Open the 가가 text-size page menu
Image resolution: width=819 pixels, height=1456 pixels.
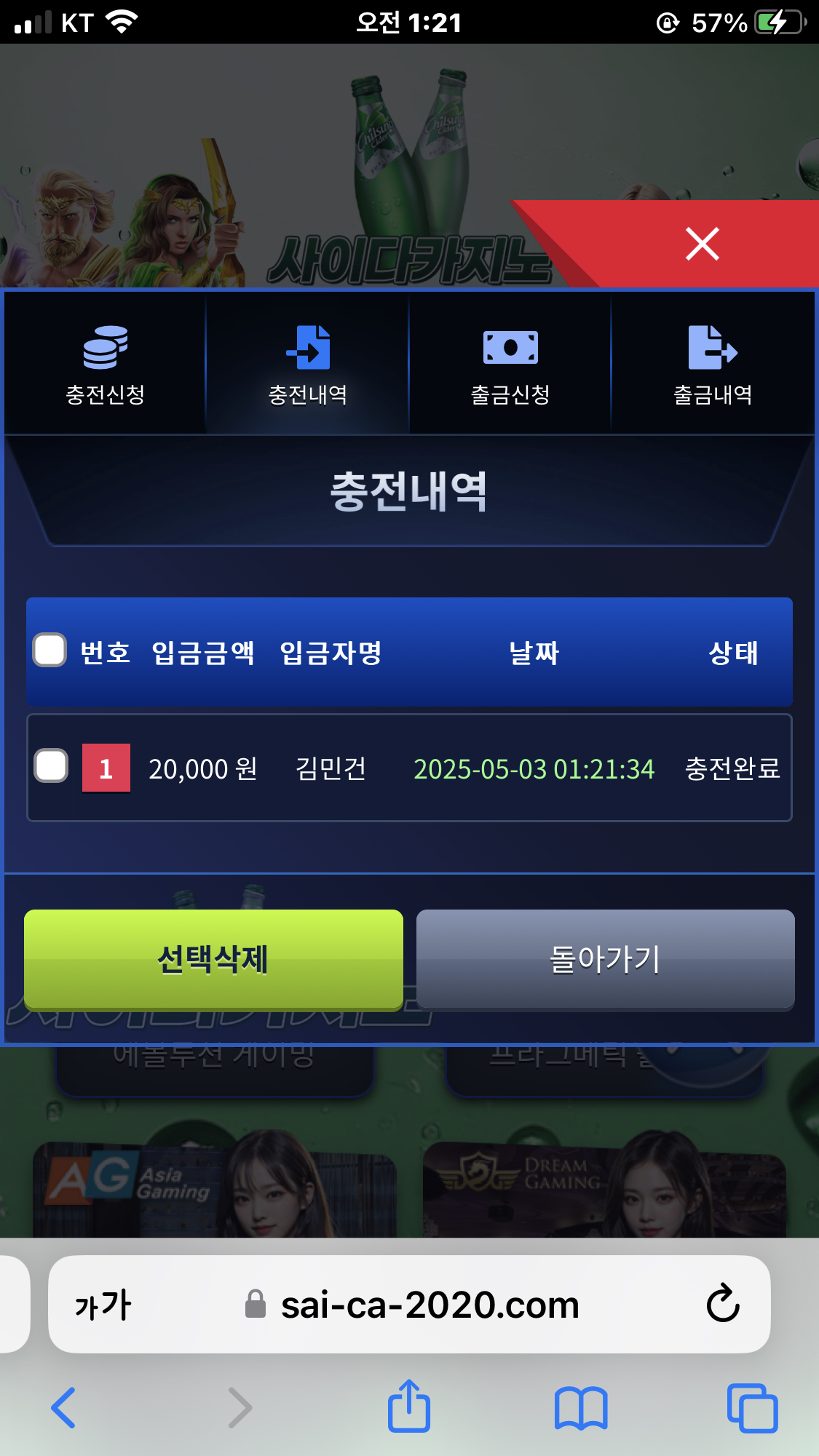103,1305
